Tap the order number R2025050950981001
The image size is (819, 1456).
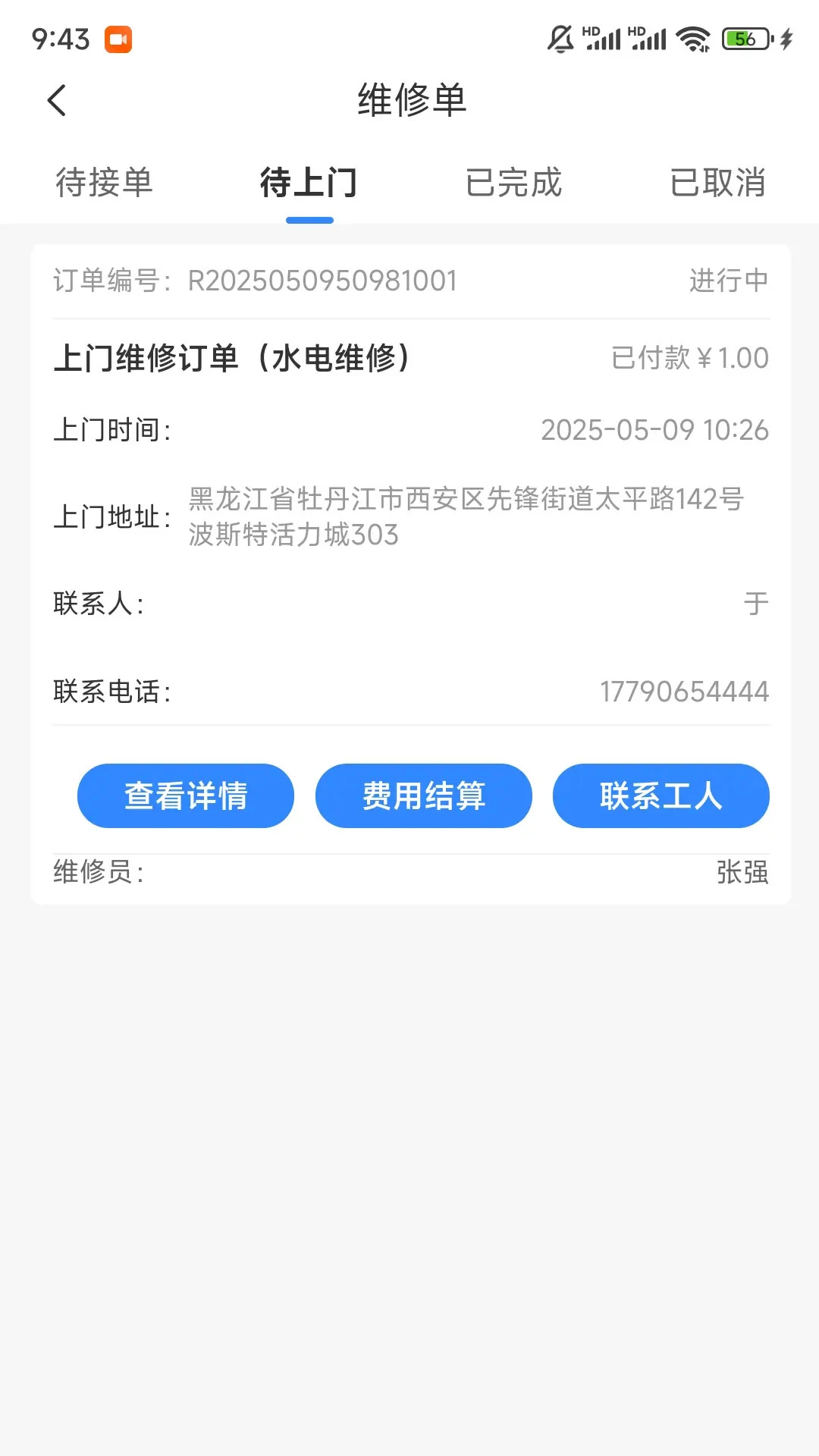[322, 281]
